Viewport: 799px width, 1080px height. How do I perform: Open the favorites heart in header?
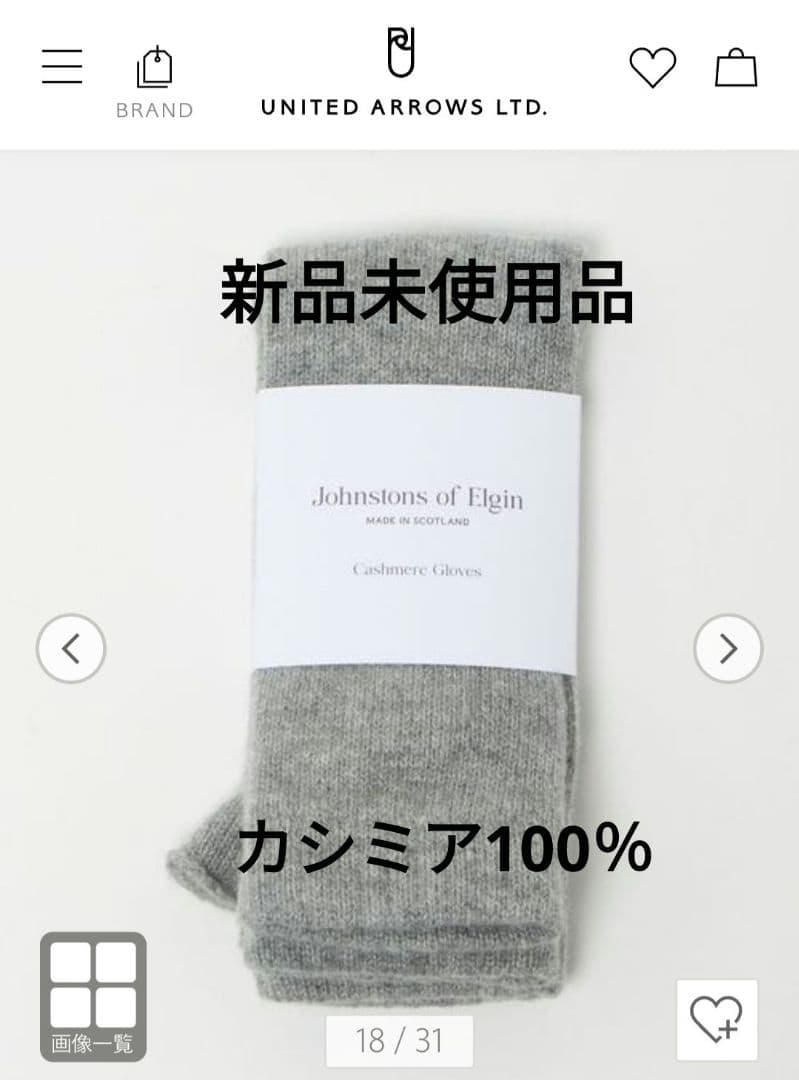pos(652,68)
